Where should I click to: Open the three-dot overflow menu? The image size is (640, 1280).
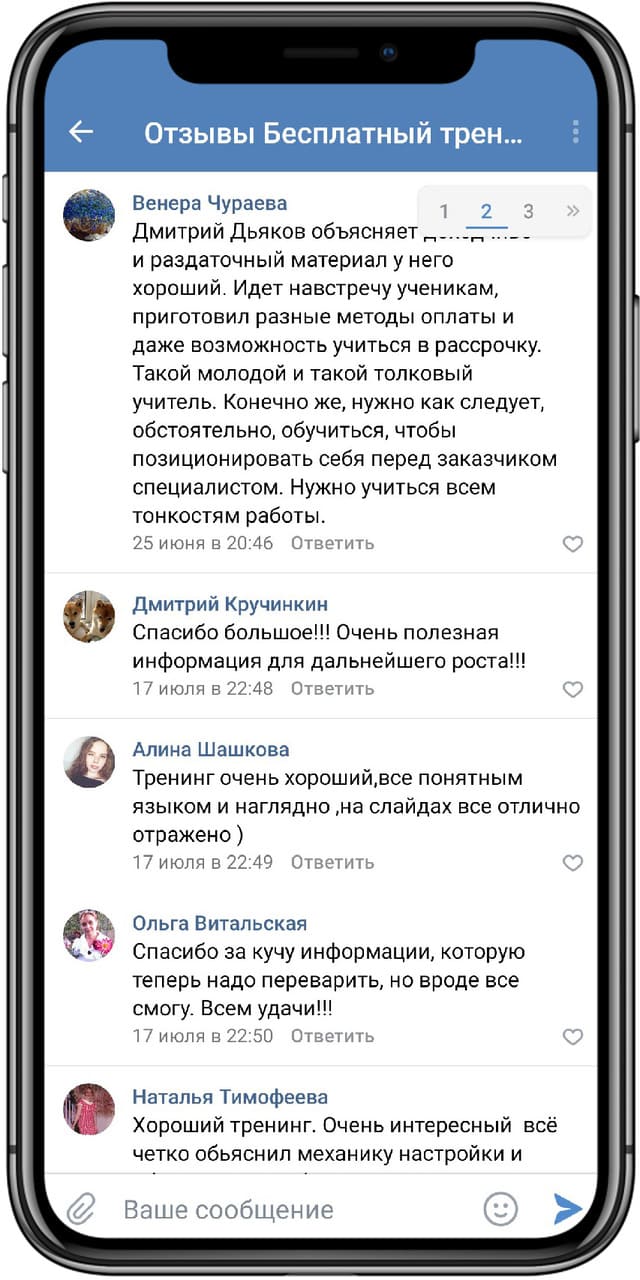click(x=575, y=132)
